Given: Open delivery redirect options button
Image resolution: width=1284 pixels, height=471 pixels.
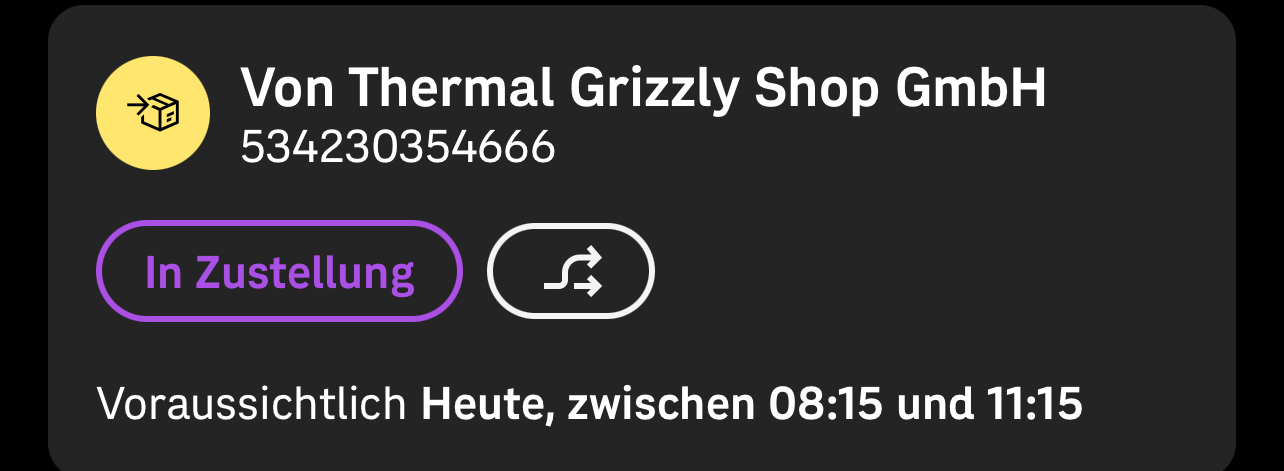Looking at the screenshot, I should [x=571, y=272].
